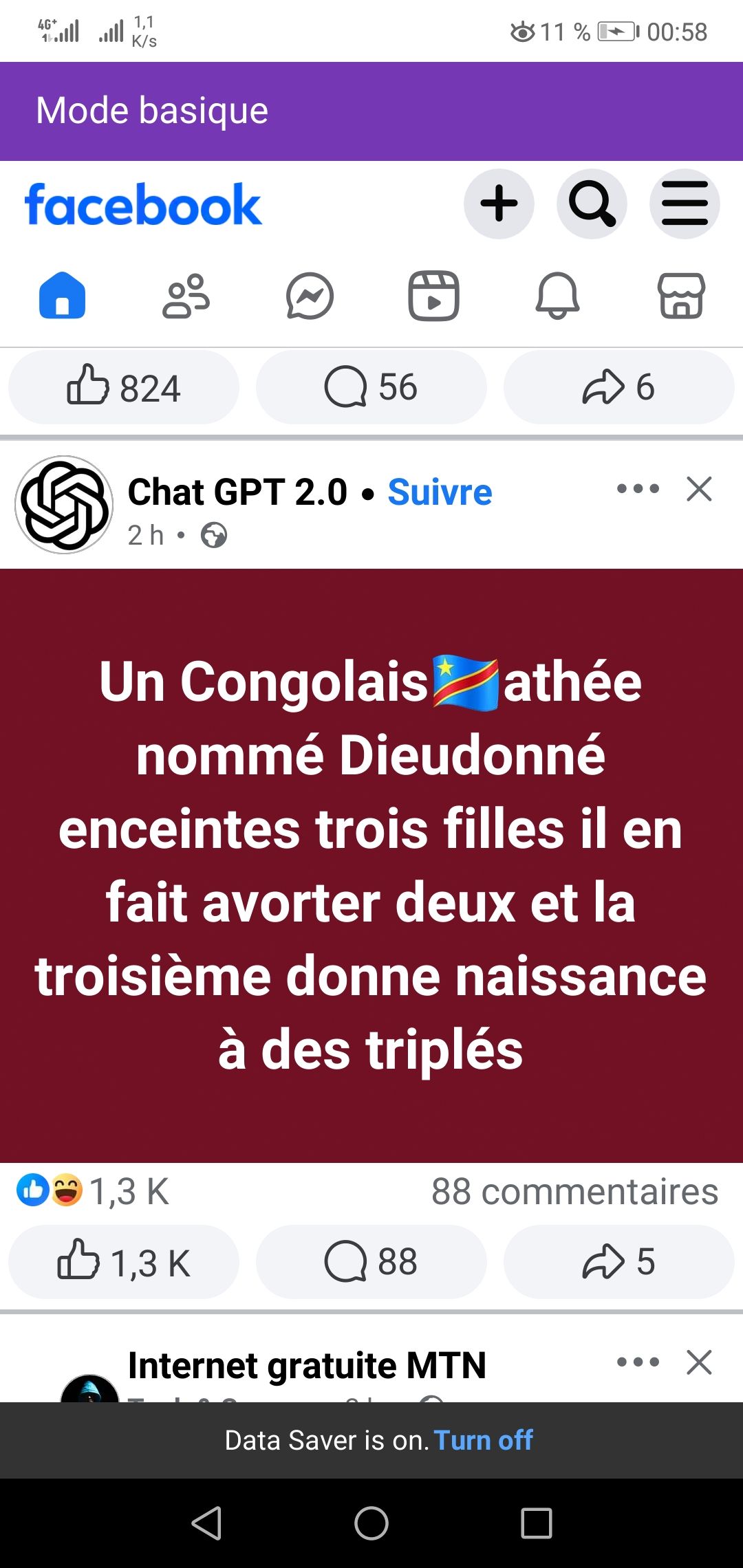Open Facebook search

click(592, 204)
